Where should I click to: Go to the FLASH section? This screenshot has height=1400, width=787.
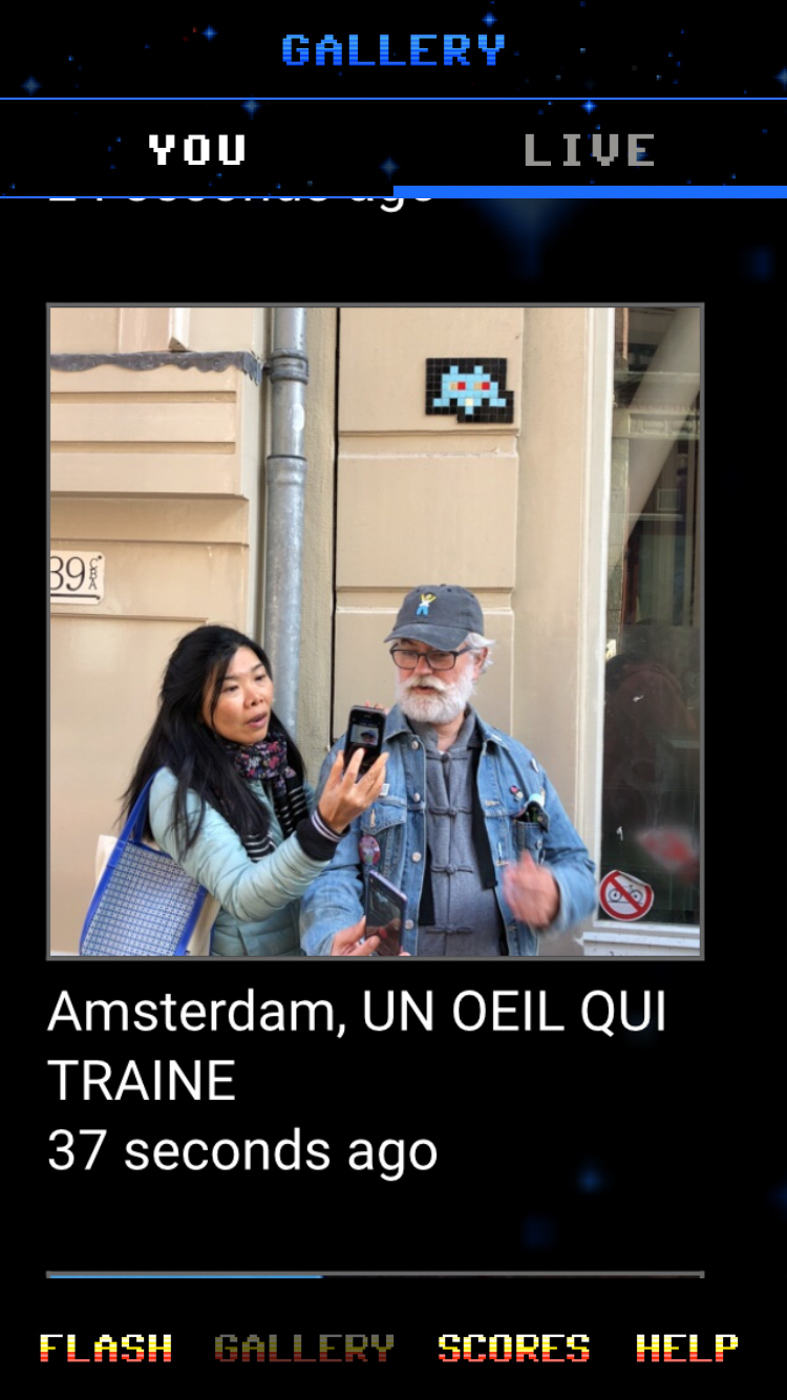tap(106, 1348)
